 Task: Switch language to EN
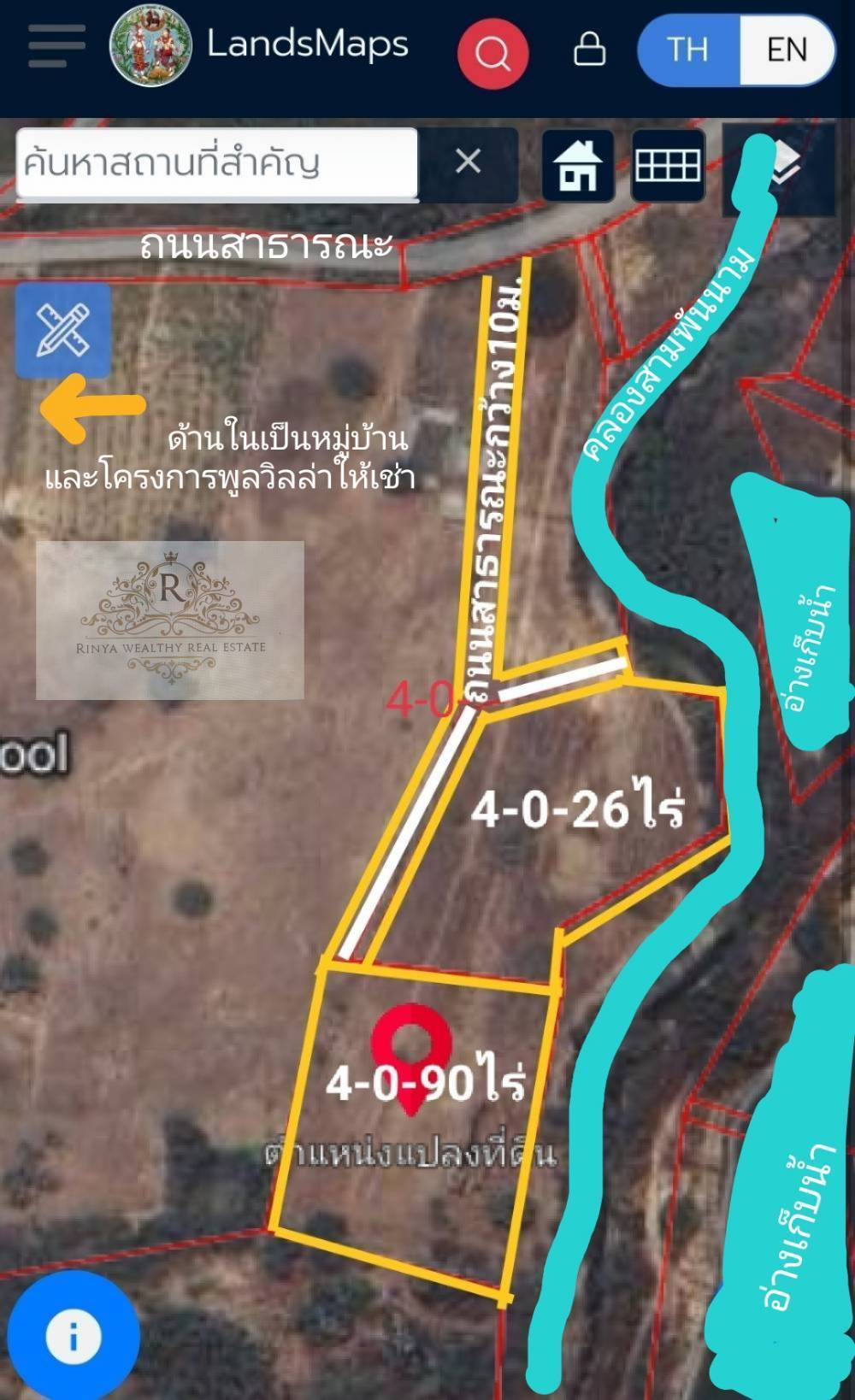(x=787, y=50)
